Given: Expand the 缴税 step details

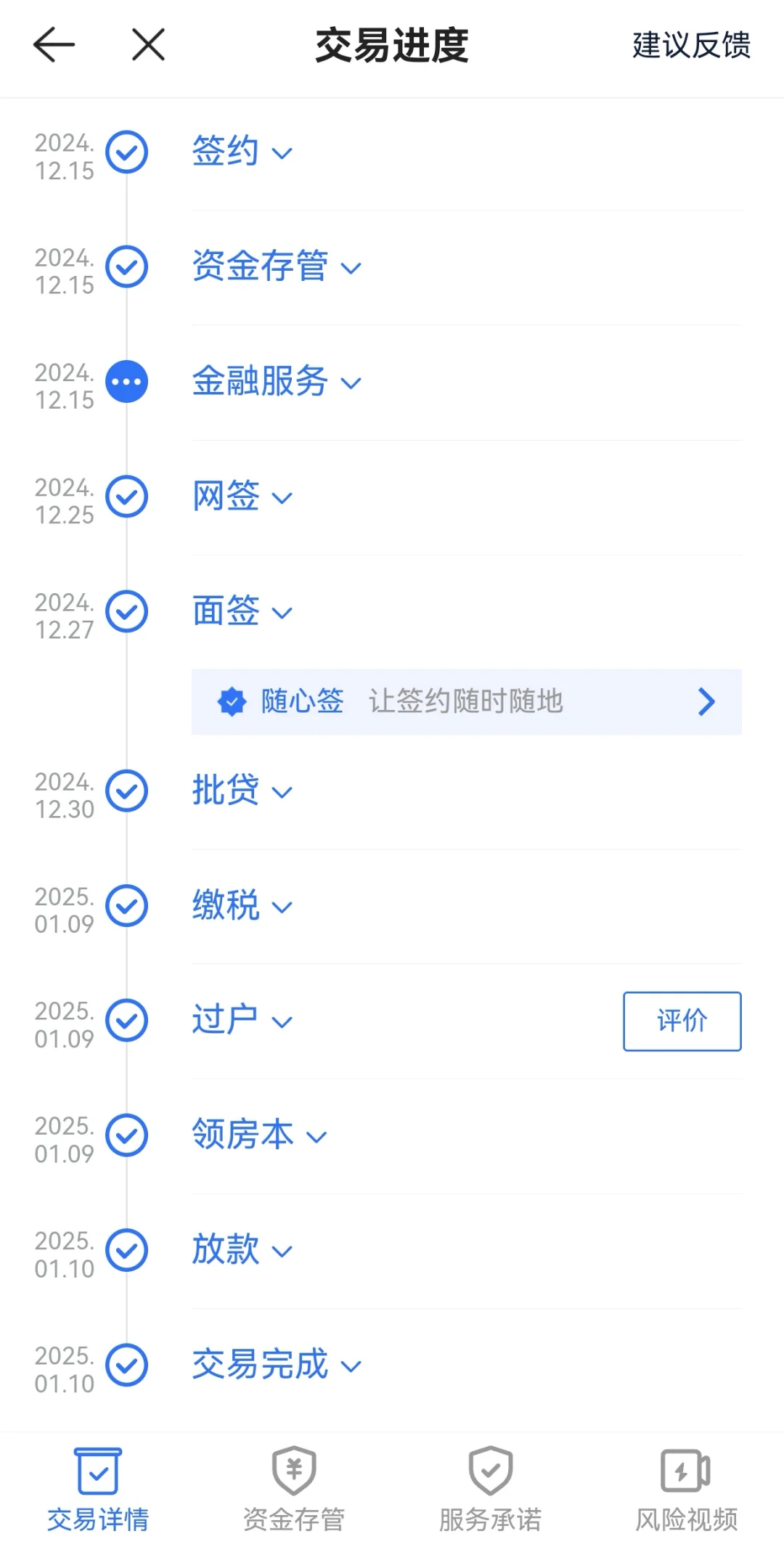Looking at the screenshot, I should click(242, 905).
